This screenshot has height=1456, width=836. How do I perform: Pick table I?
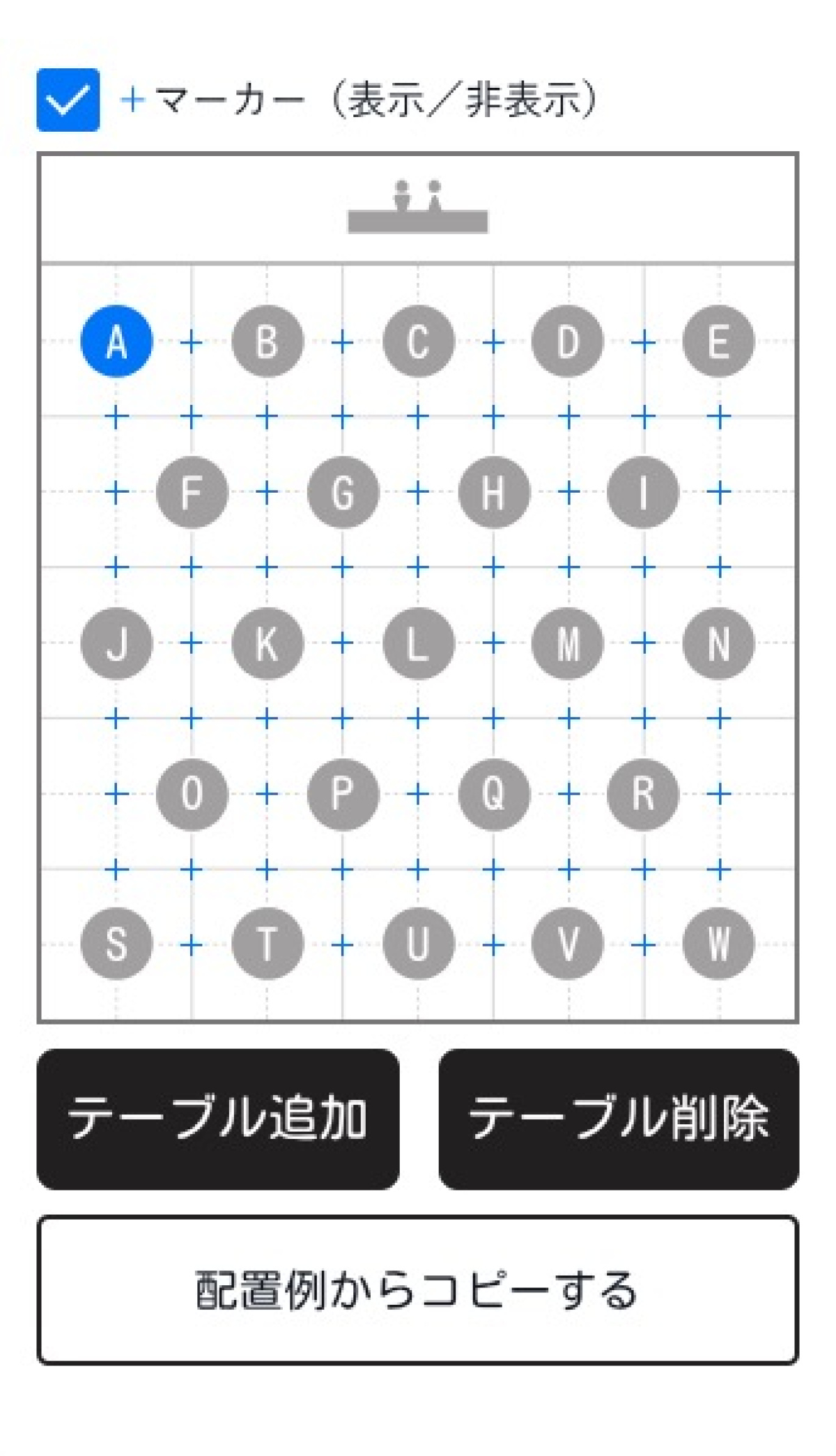point(642,492)
